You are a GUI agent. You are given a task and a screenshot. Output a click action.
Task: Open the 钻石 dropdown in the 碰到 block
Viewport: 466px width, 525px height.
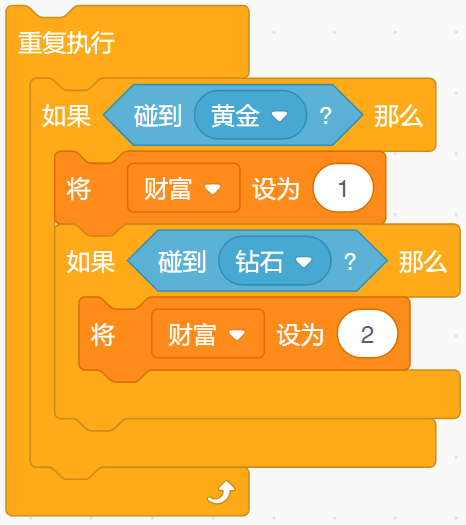click(x=275, y=261)
